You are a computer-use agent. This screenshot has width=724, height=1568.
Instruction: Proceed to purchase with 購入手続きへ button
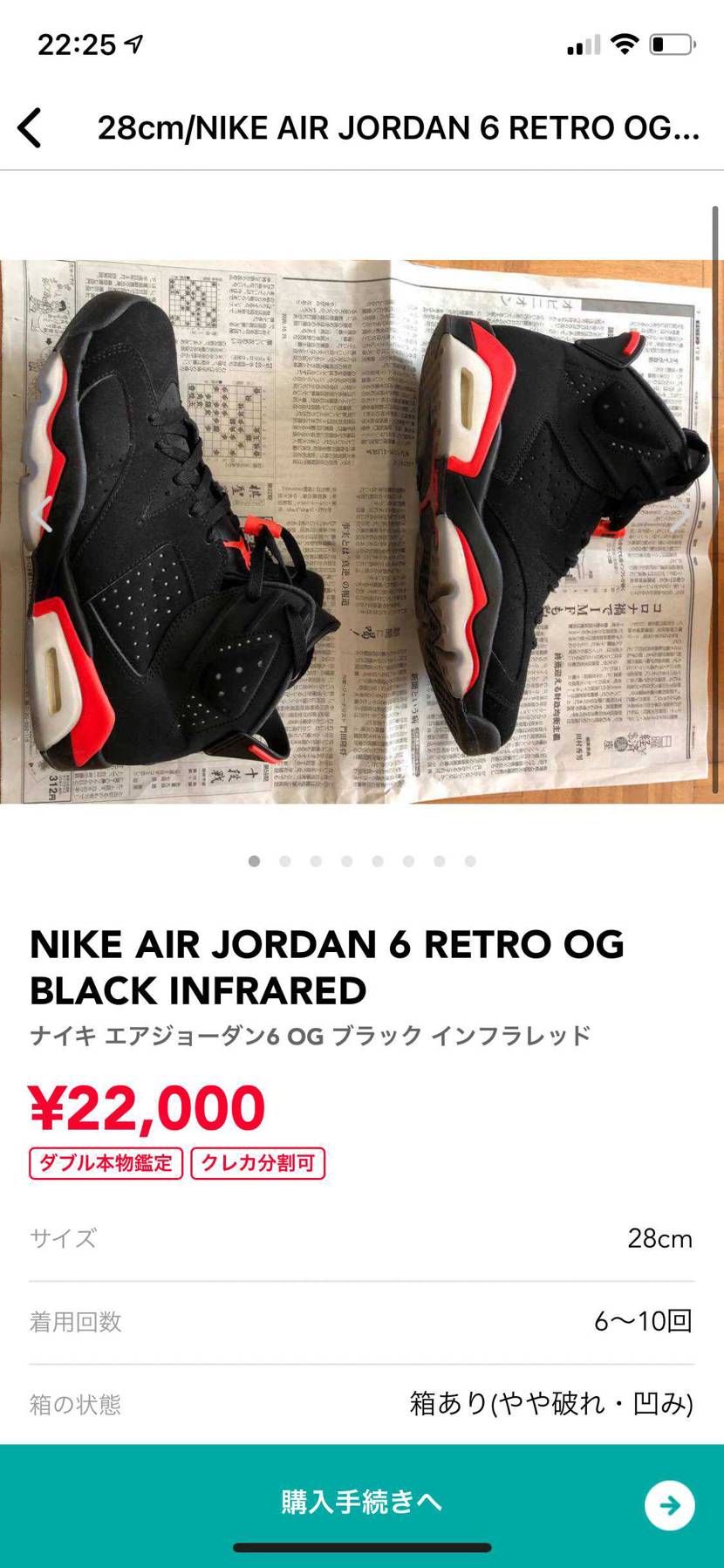click(x=362, y=1503)
